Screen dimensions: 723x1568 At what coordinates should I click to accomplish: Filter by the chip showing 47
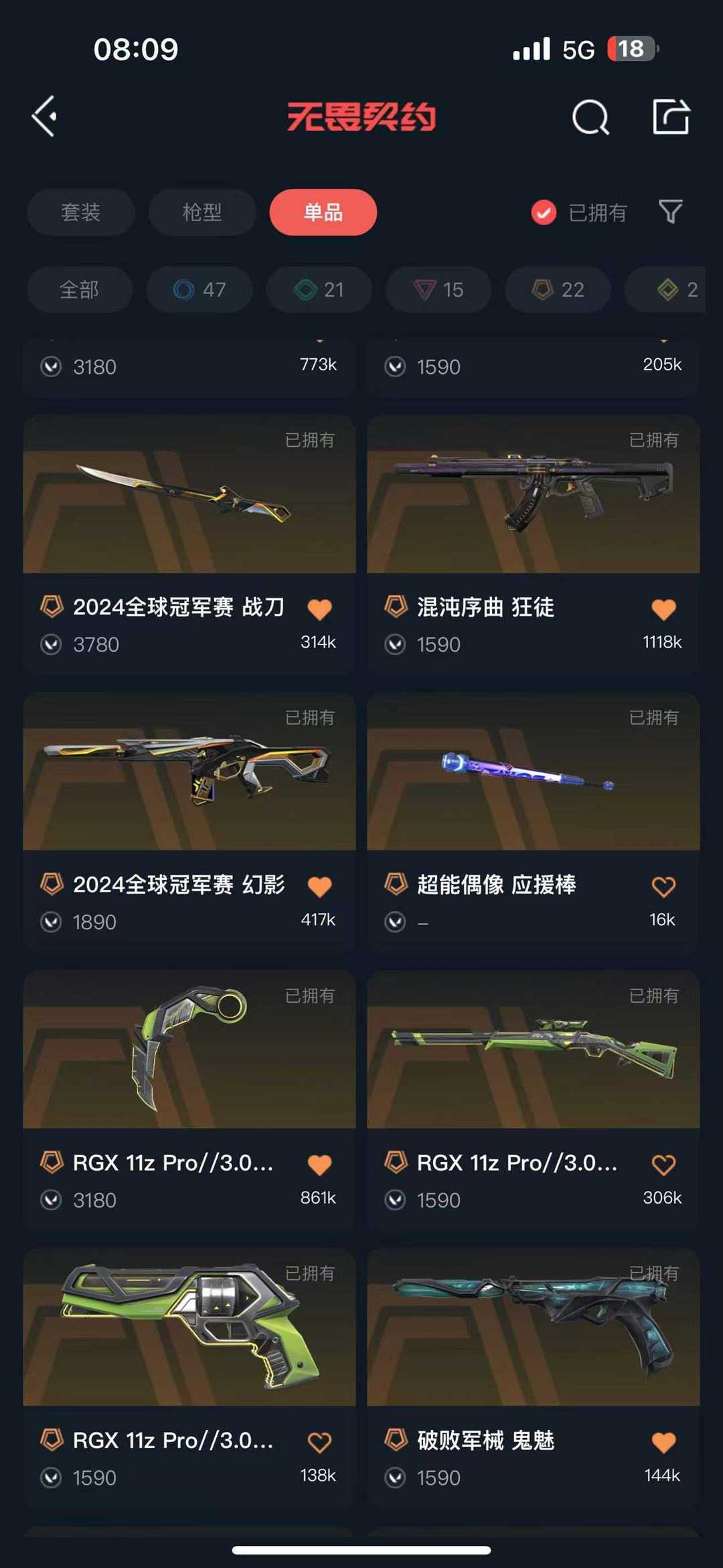click(199, 289)
